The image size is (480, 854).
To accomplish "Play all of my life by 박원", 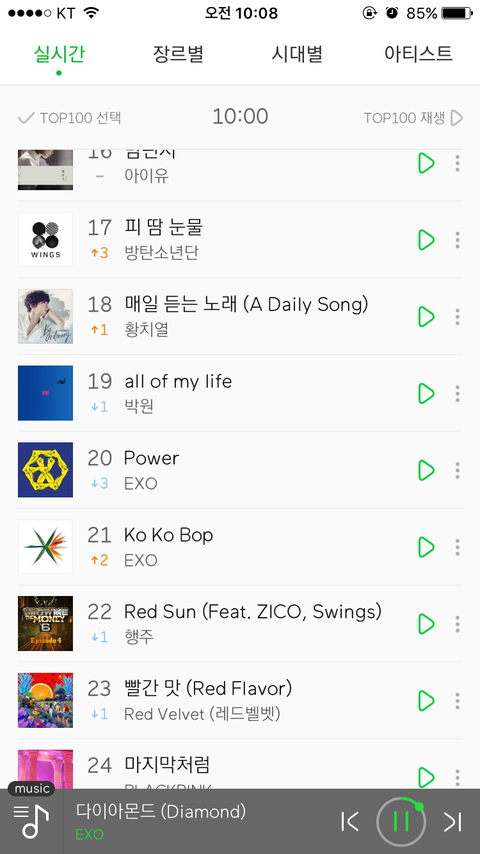I will [426, 393].
